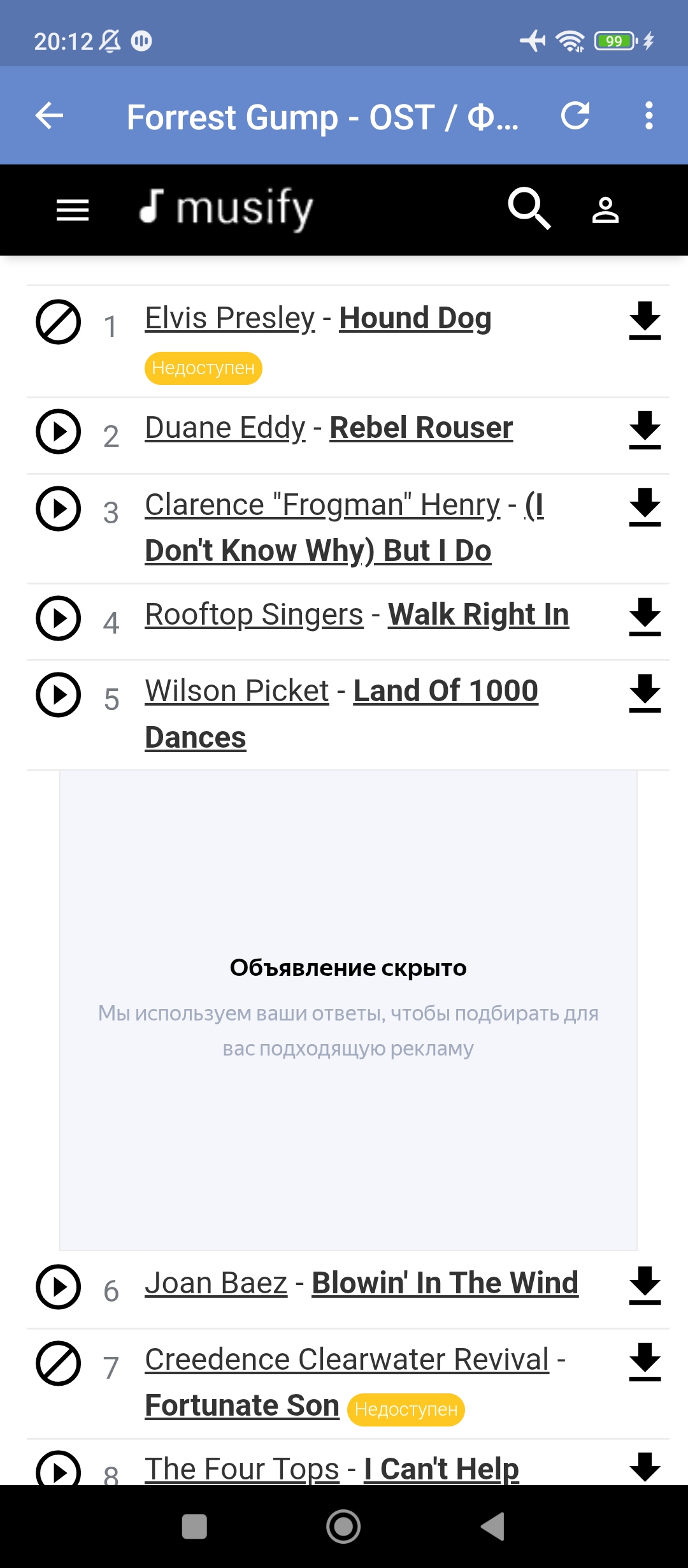Image resolution: width=688 pixels, height=1568 pixels.
Task: Open Wilson Picket artist page
Action: click(x=237, y=691)
